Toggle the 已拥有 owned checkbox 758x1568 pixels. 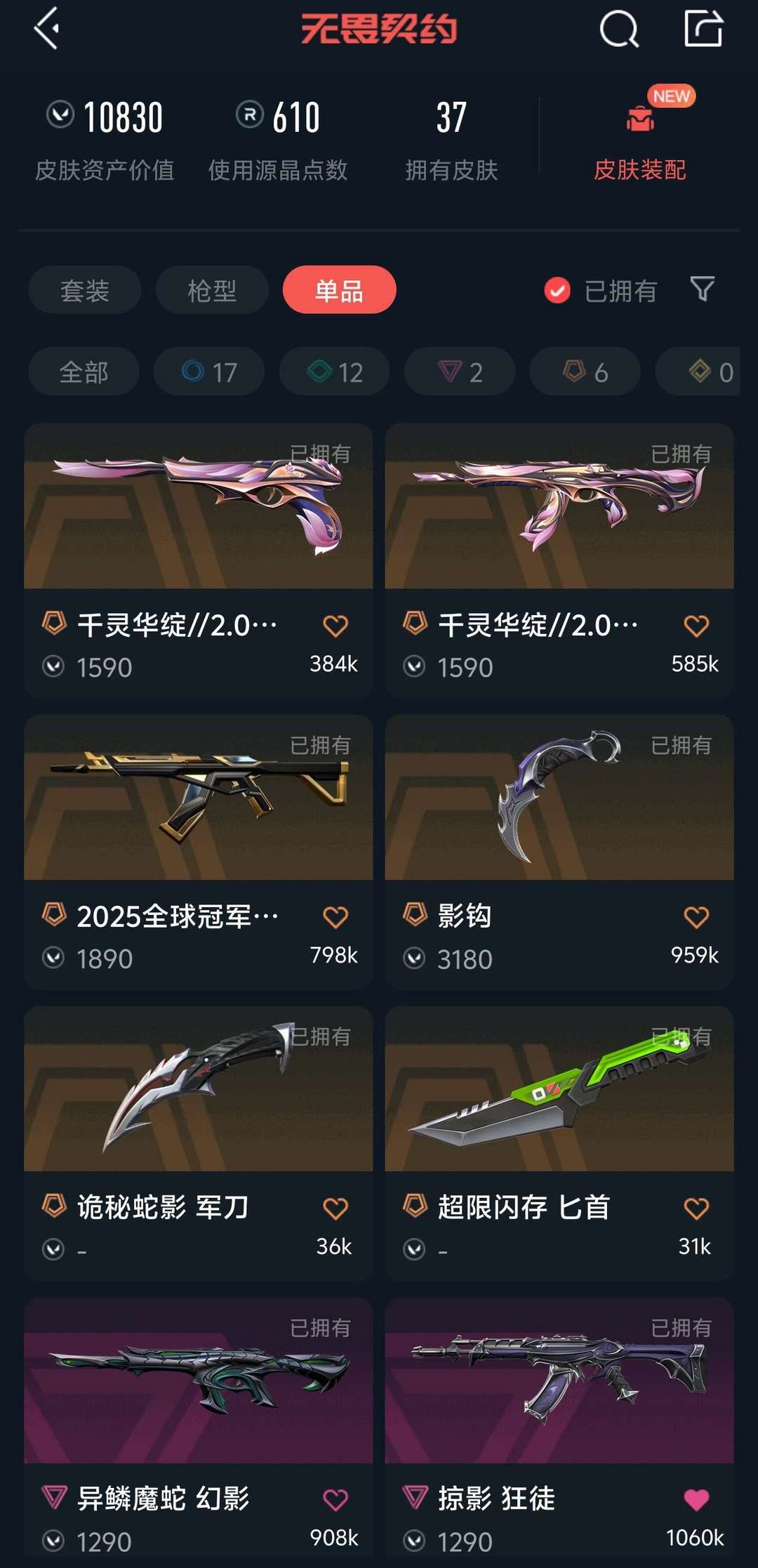[600, 290]
